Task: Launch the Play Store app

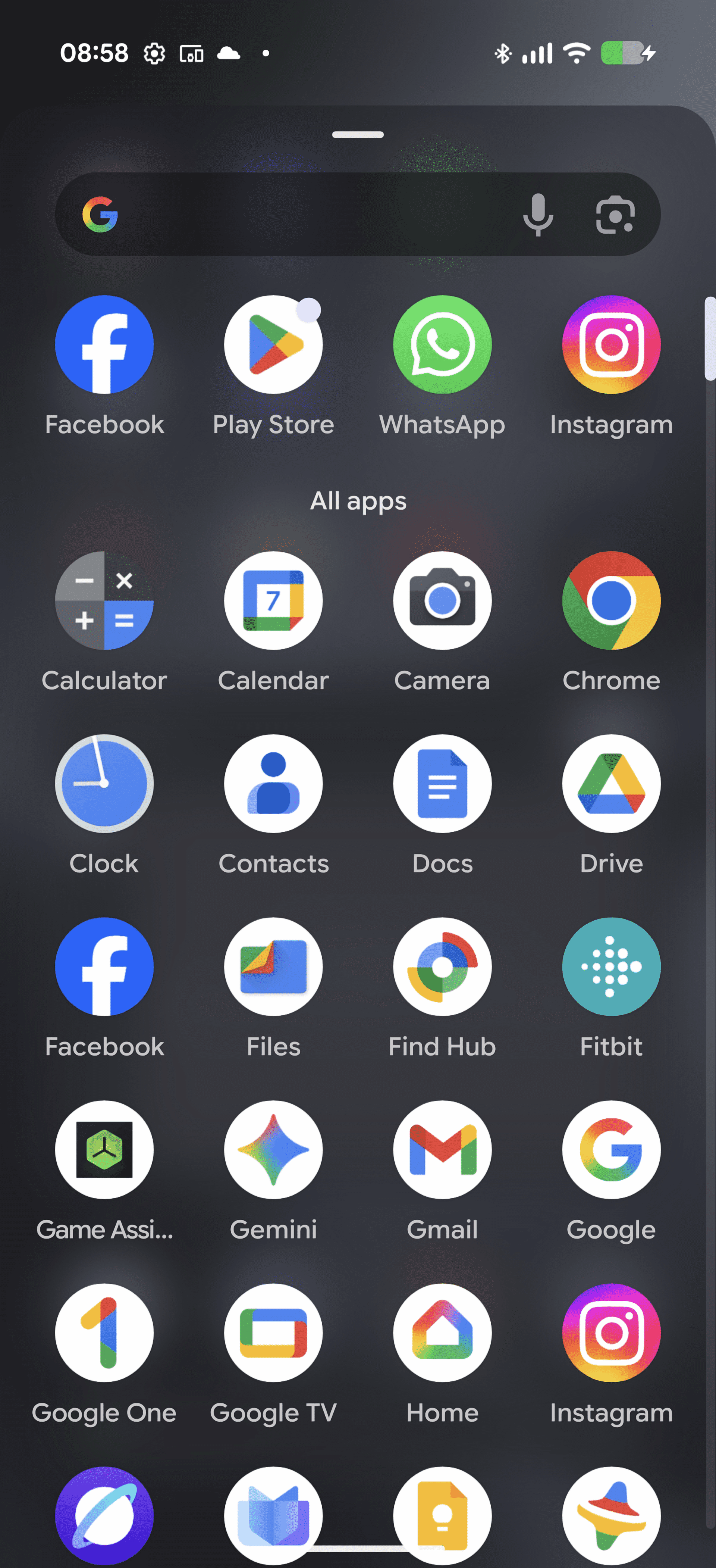Action: point(273,344)
